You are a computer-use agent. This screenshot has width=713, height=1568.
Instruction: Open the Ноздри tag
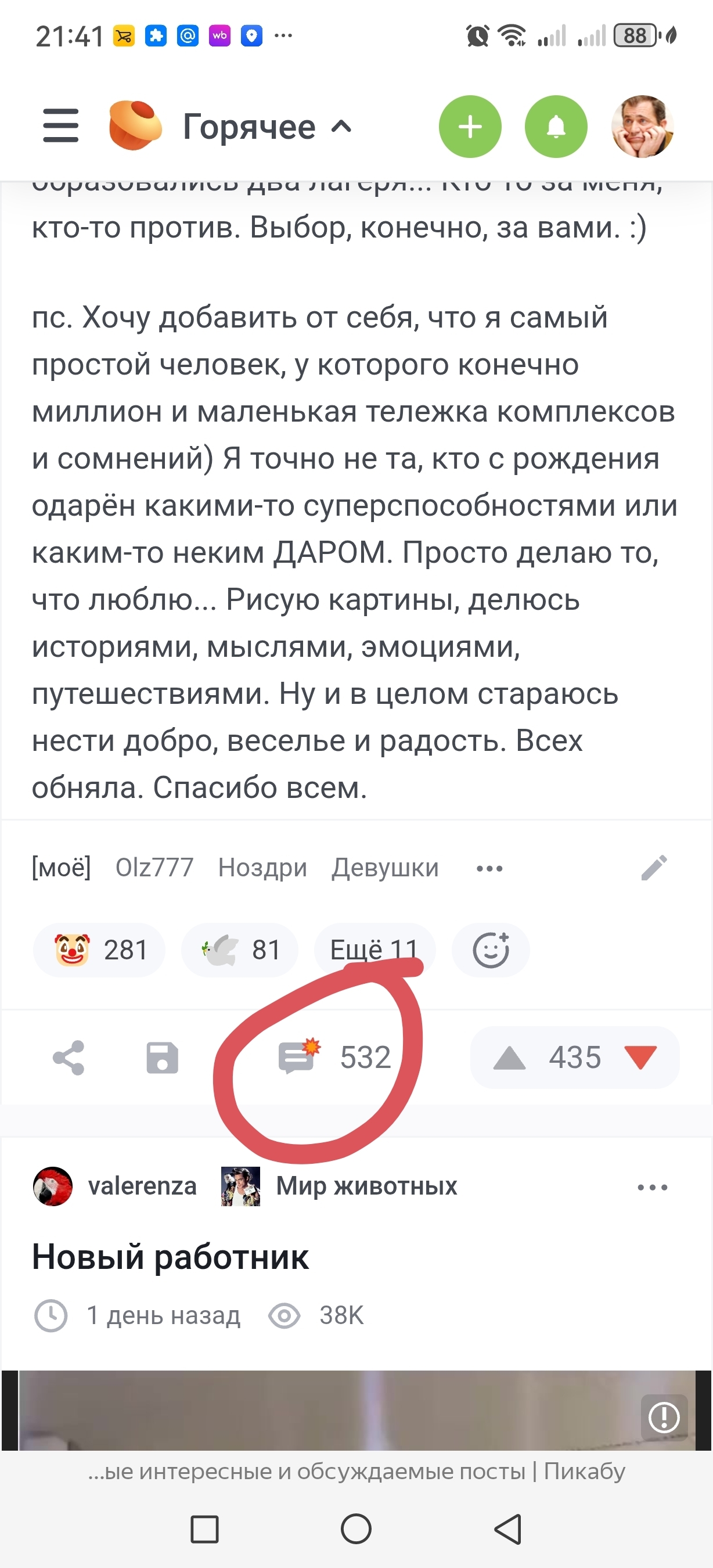(262, 868)
